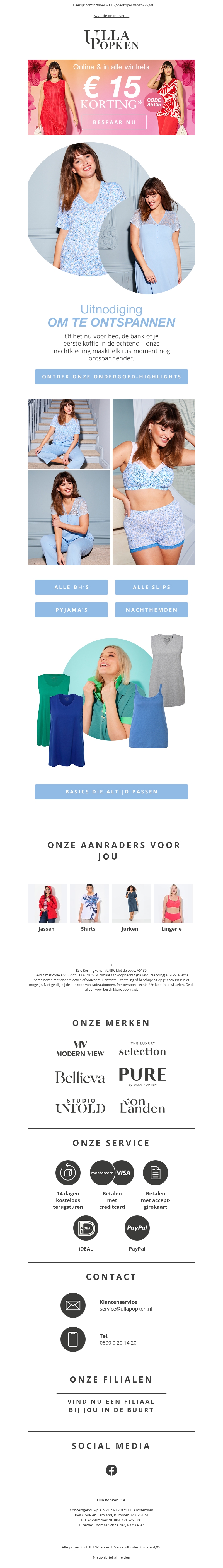Select the 'ALLE BH'S' button
This screenshot has width=223, height=1568.
coord(71,587)
